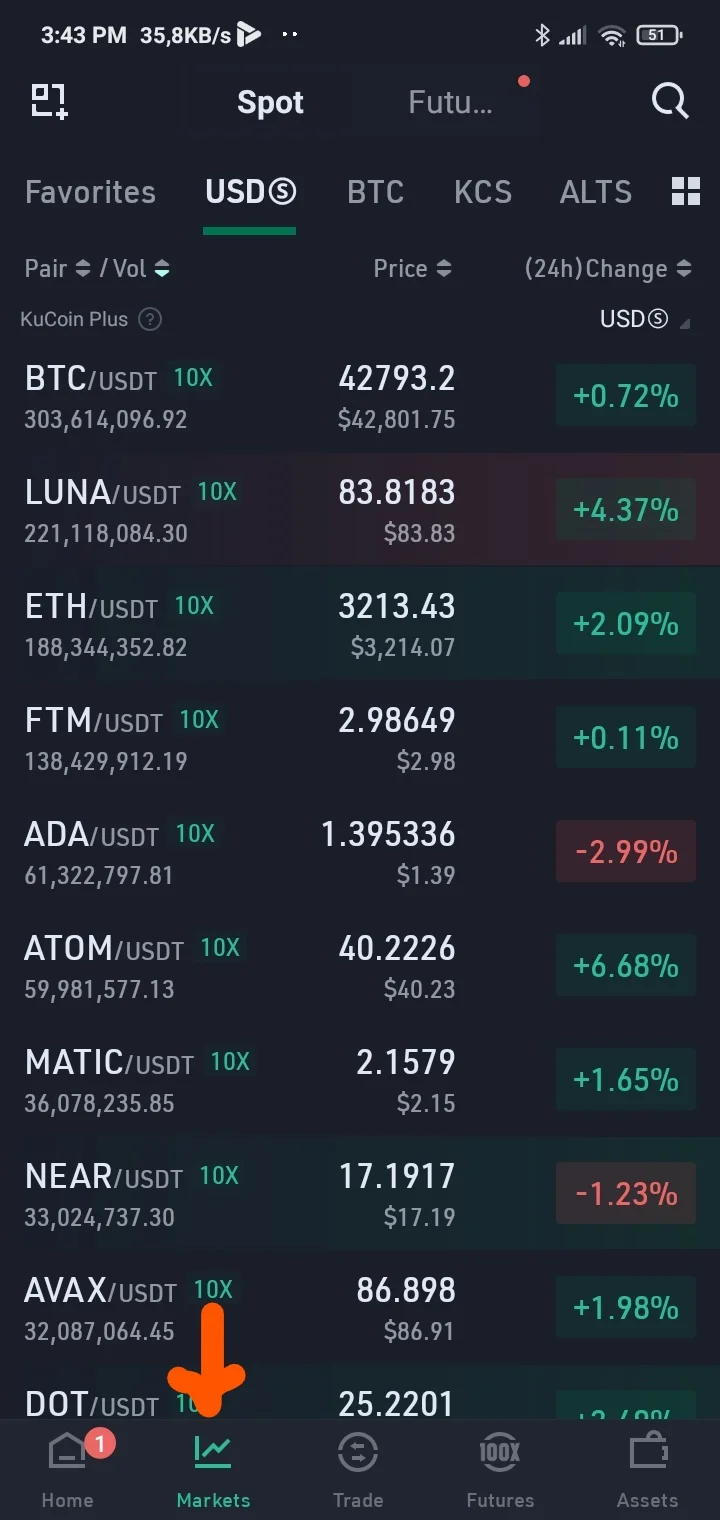The height and width of the screenshot is (1520, 720).
Task: Open the grid category menu icon
Action: click(x=685, y=191)
